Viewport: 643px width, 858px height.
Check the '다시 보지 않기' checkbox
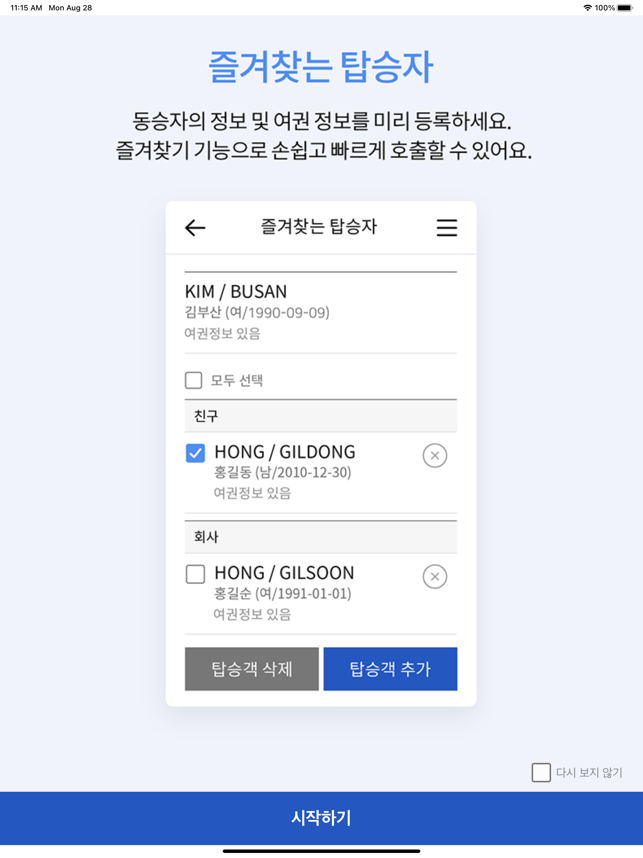point(541,772)
